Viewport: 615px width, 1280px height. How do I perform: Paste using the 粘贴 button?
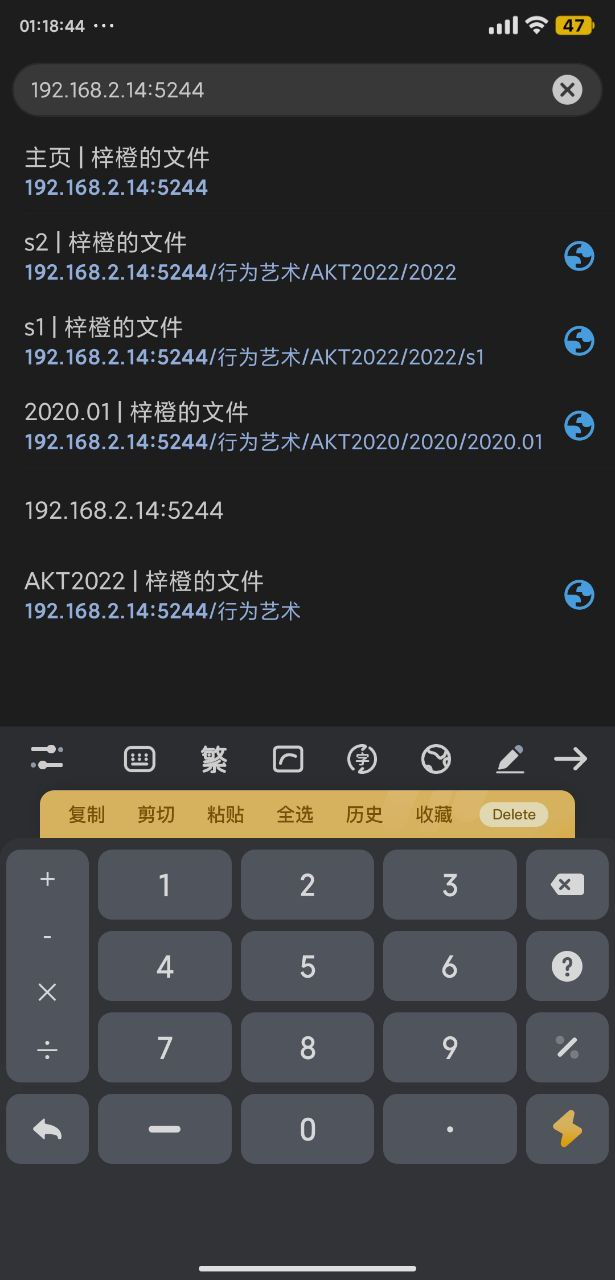(x=225, y=815)
